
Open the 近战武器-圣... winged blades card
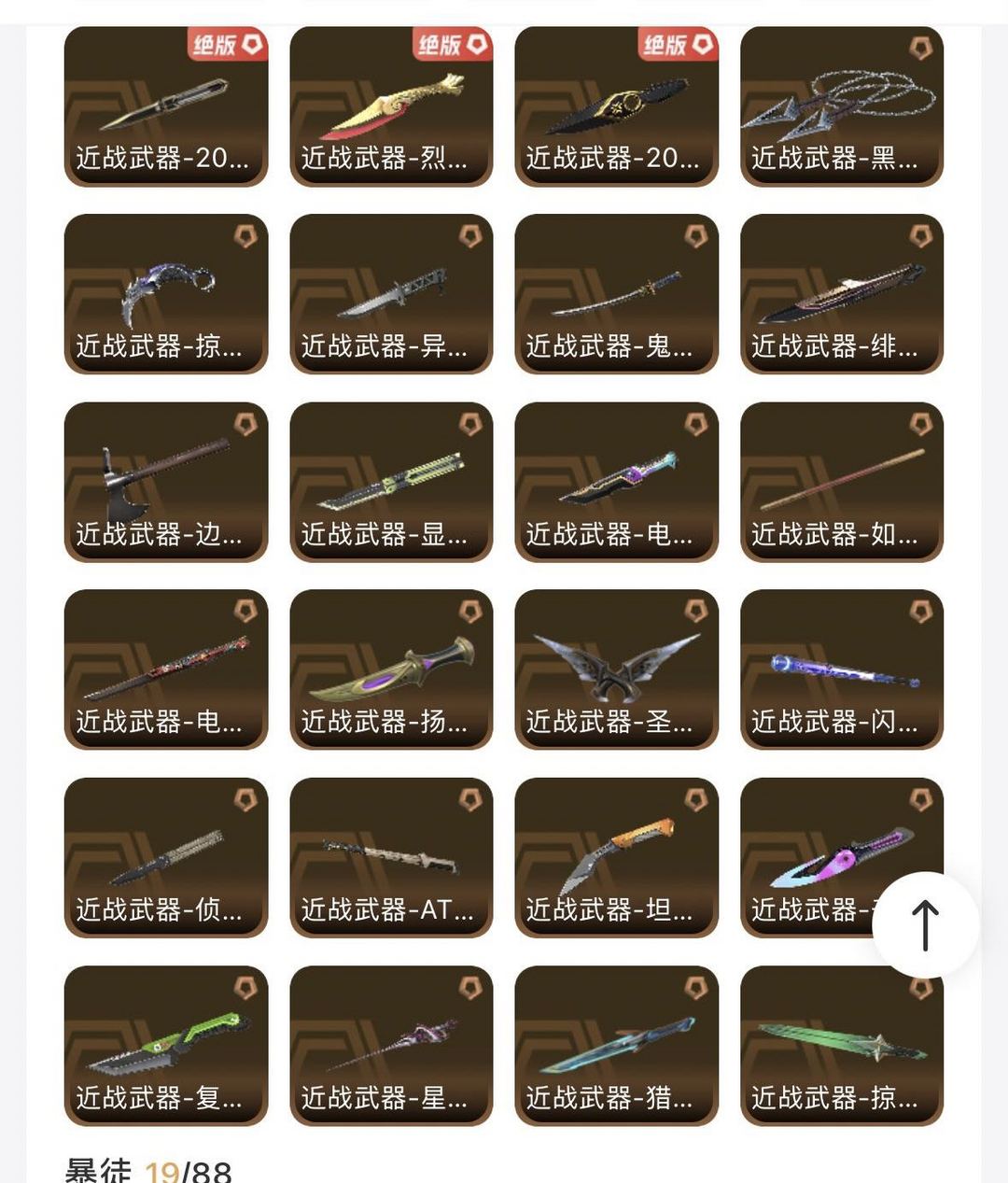[616, 669]
